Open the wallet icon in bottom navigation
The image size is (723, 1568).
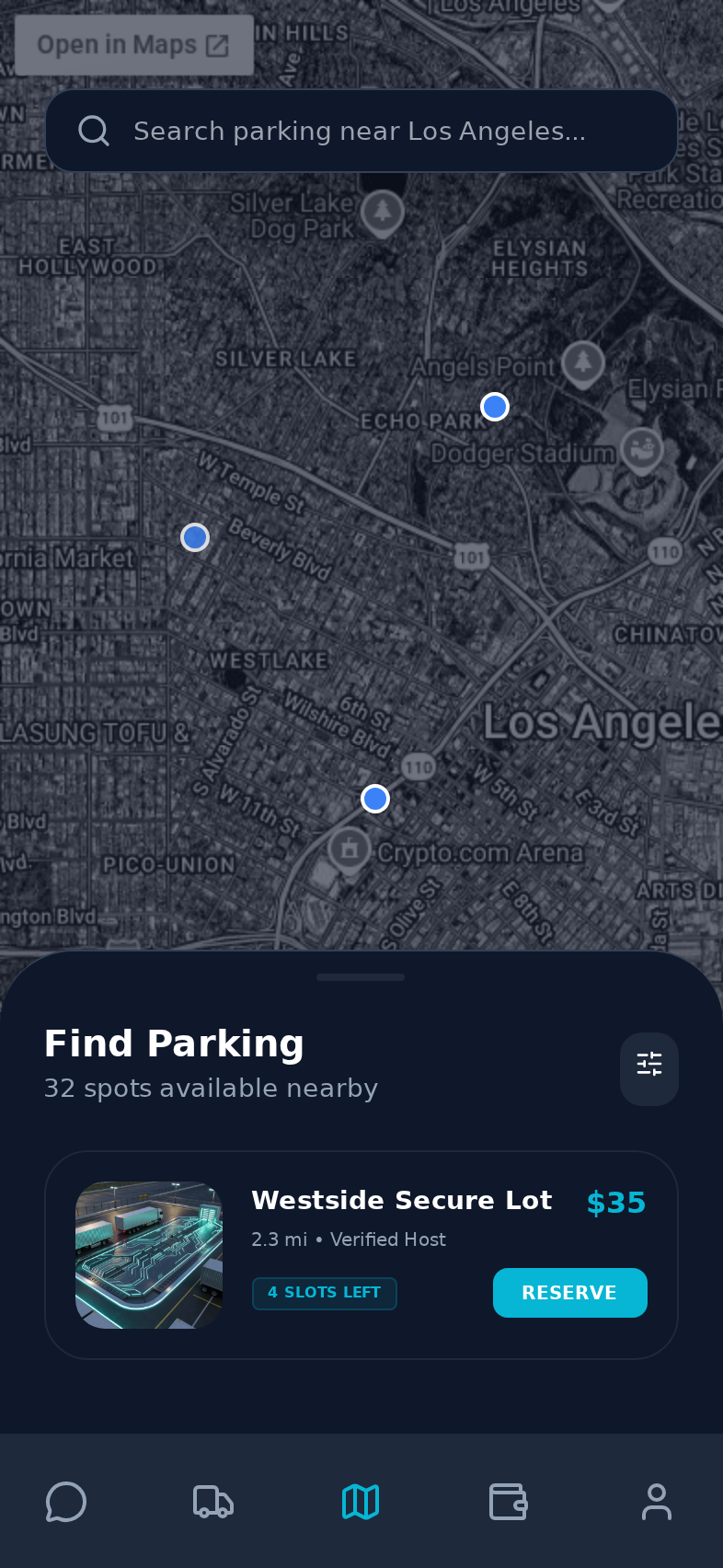pos(508,1502)
